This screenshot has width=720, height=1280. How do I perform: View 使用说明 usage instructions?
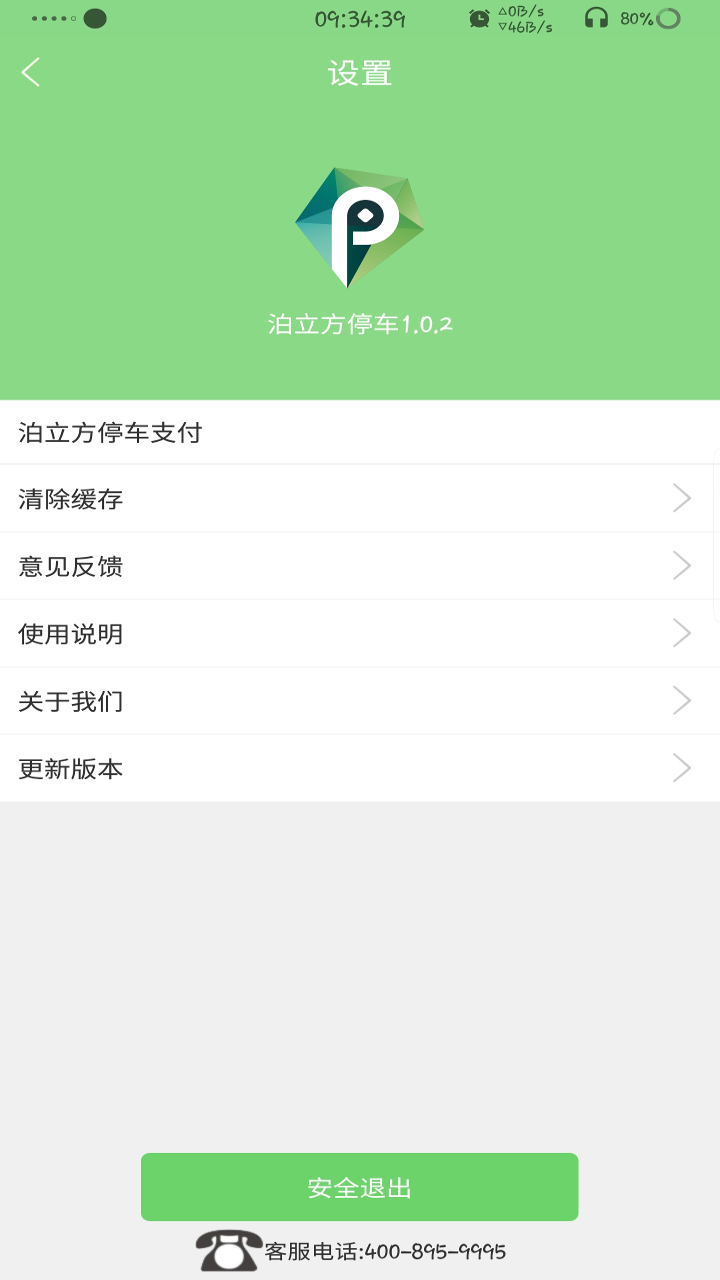tap(360, 633)
